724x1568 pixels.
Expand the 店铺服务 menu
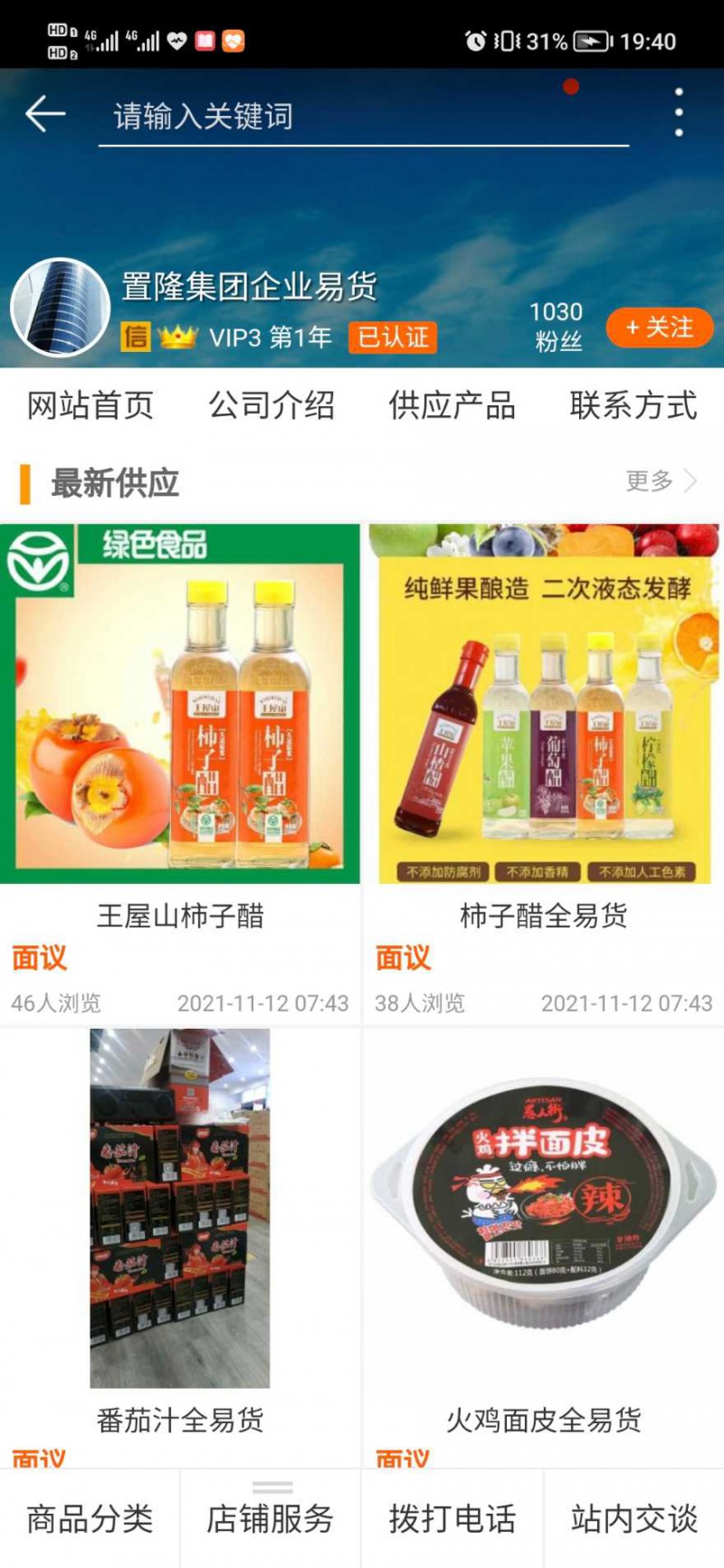click(x=271, y=1519)
